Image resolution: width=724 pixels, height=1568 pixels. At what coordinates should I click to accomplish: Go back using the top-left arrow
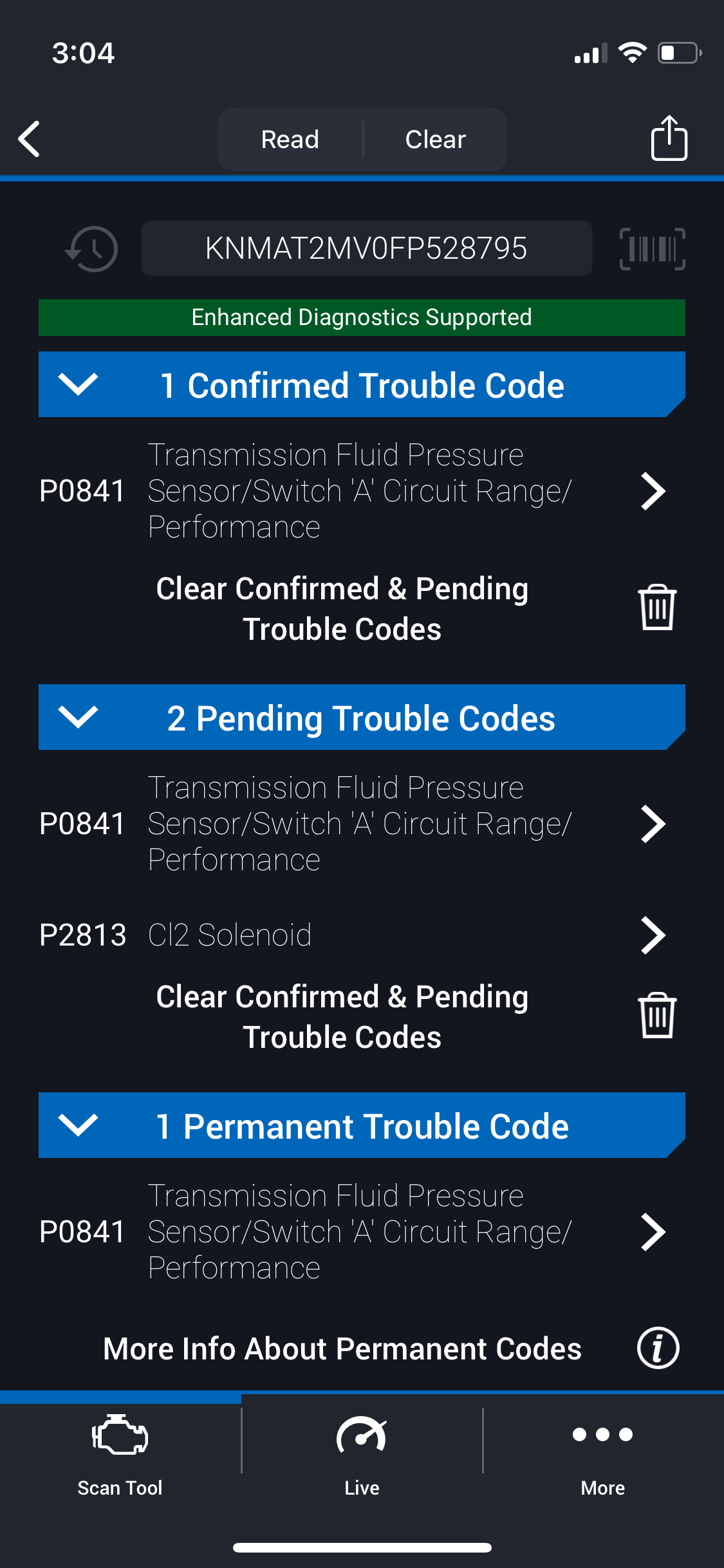coord(30,139)
